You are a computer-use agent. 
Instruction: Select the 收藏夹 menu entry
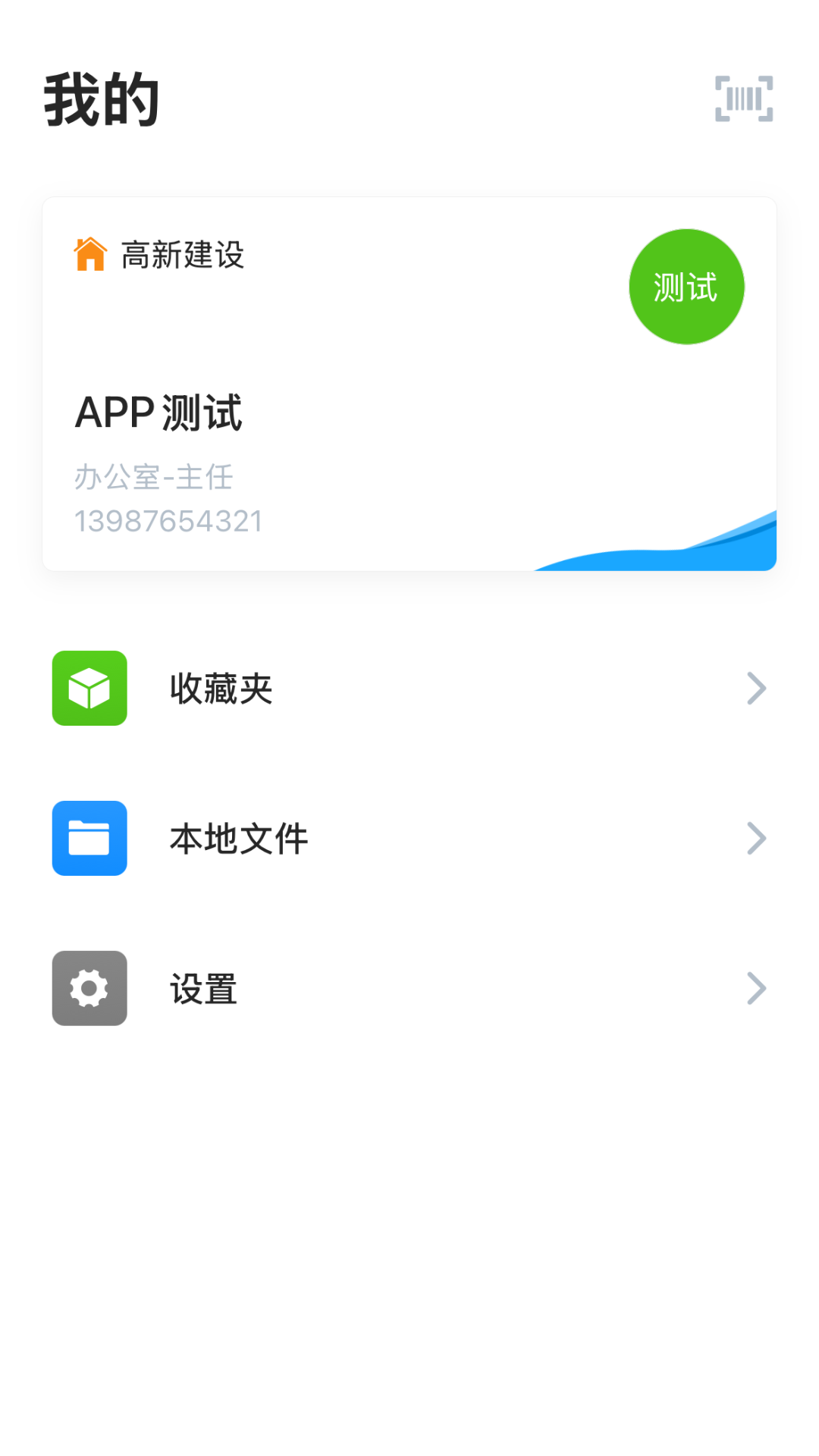[x=222, y=689]
